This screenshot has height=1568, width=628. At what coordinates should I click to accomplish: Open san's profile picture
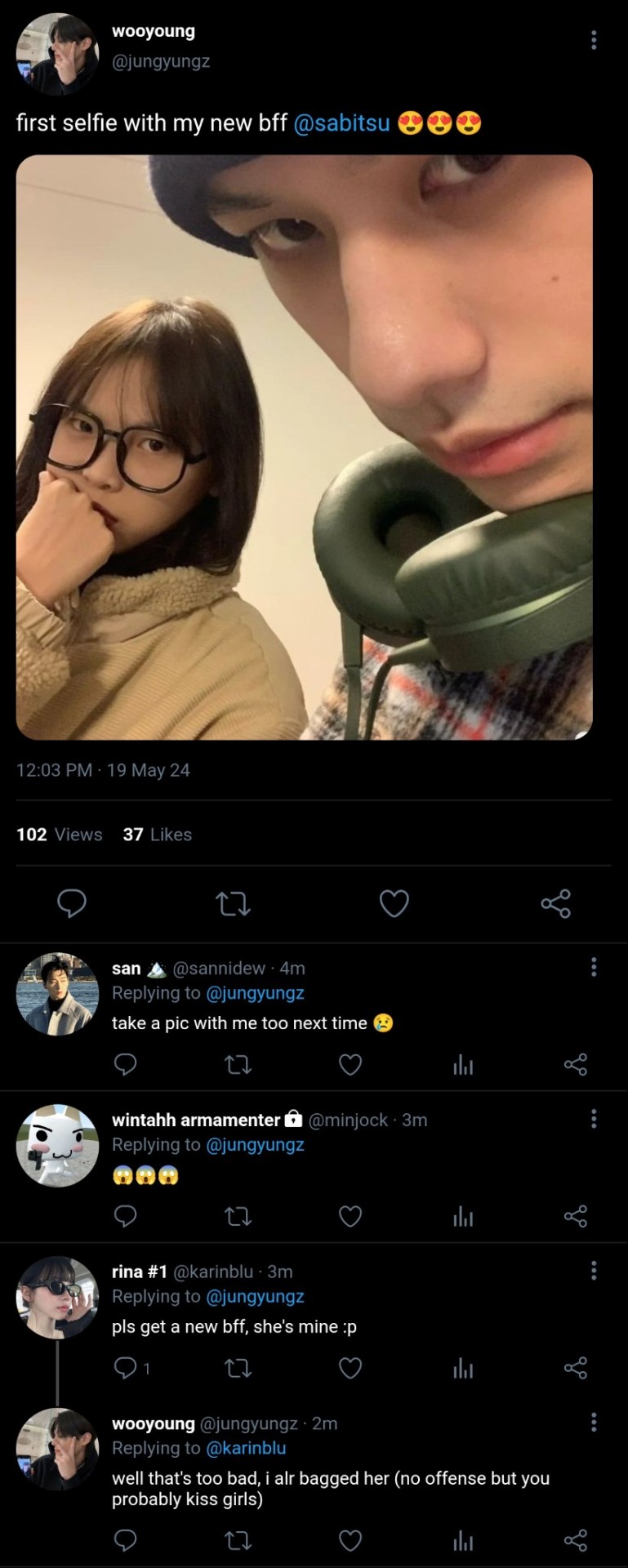[x=57, y=994]
